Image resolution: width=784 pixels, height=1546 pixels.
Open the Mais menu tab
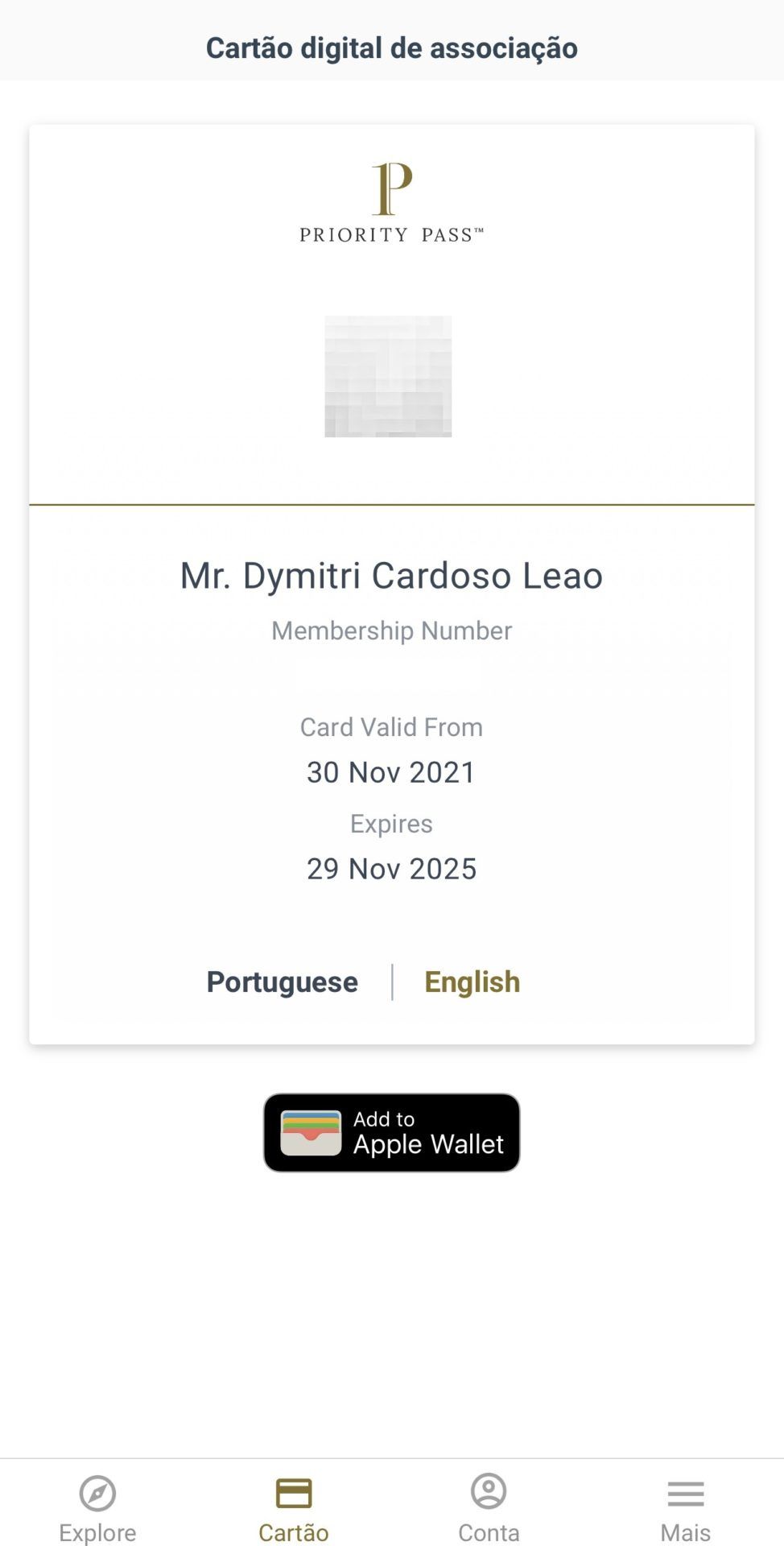(x=686, y=1508)
